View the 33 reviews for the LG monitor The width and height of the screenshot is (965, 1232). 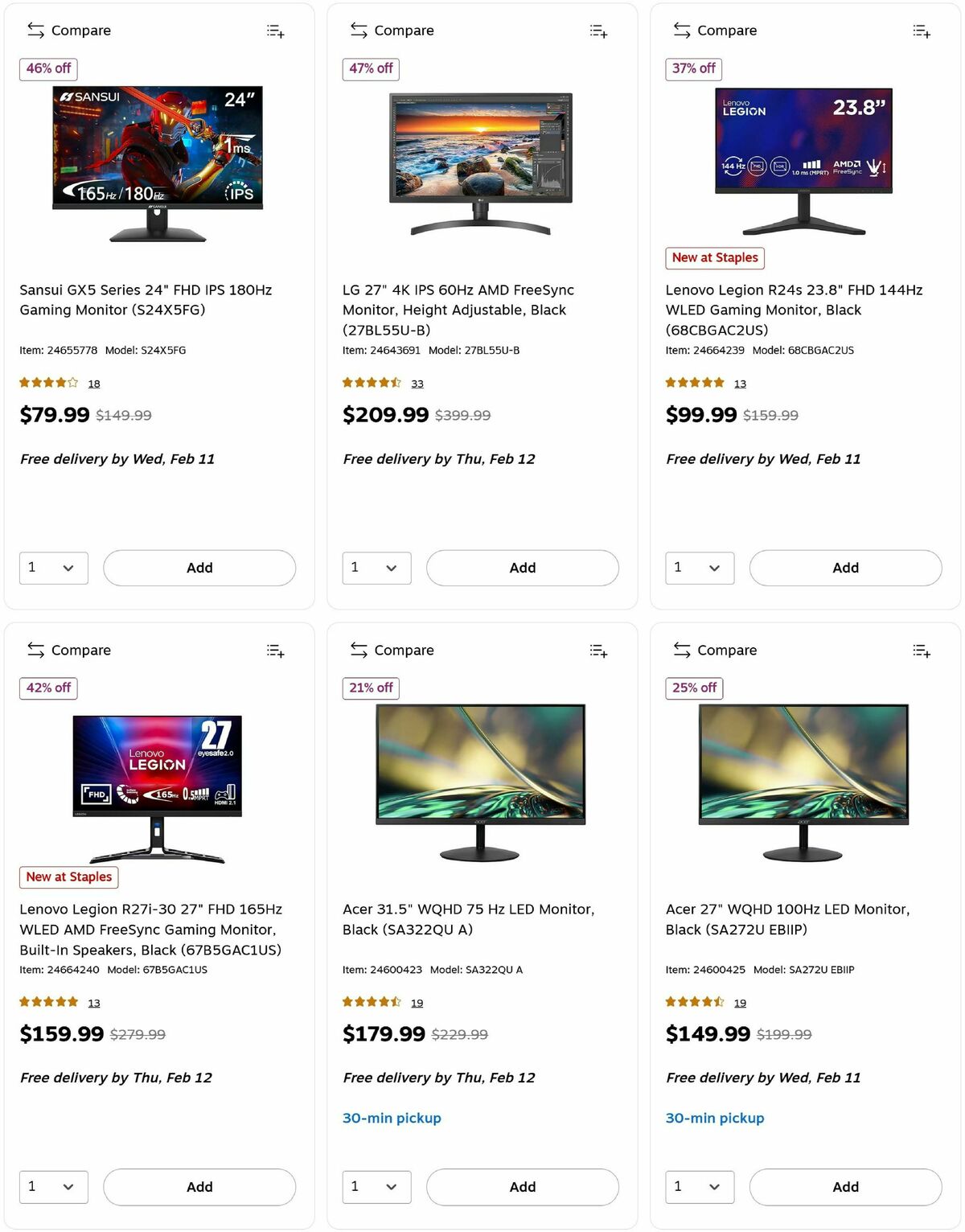click(x=417, y=383)
